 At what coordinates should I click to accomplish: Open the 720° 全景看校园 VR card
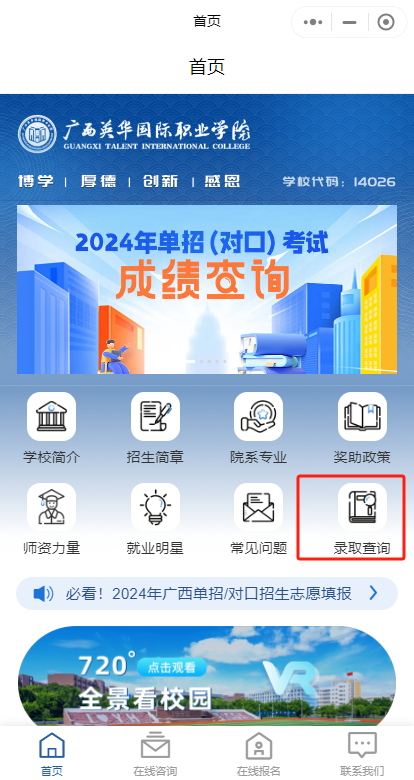pyautogui.click(x=207, y=676)
